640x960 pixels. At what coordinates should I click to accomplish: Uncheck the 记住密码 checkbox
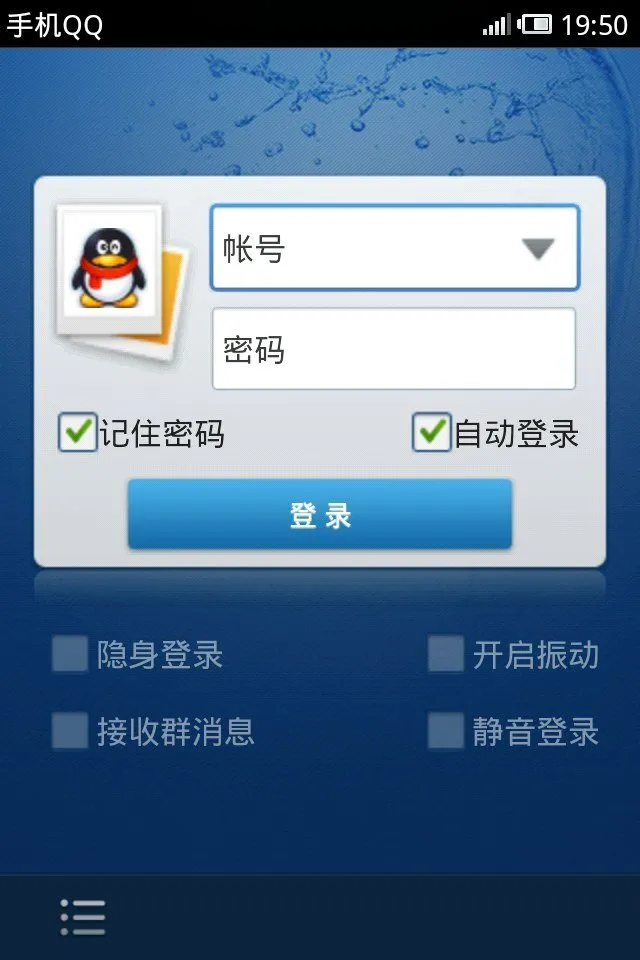coord(77,433)
